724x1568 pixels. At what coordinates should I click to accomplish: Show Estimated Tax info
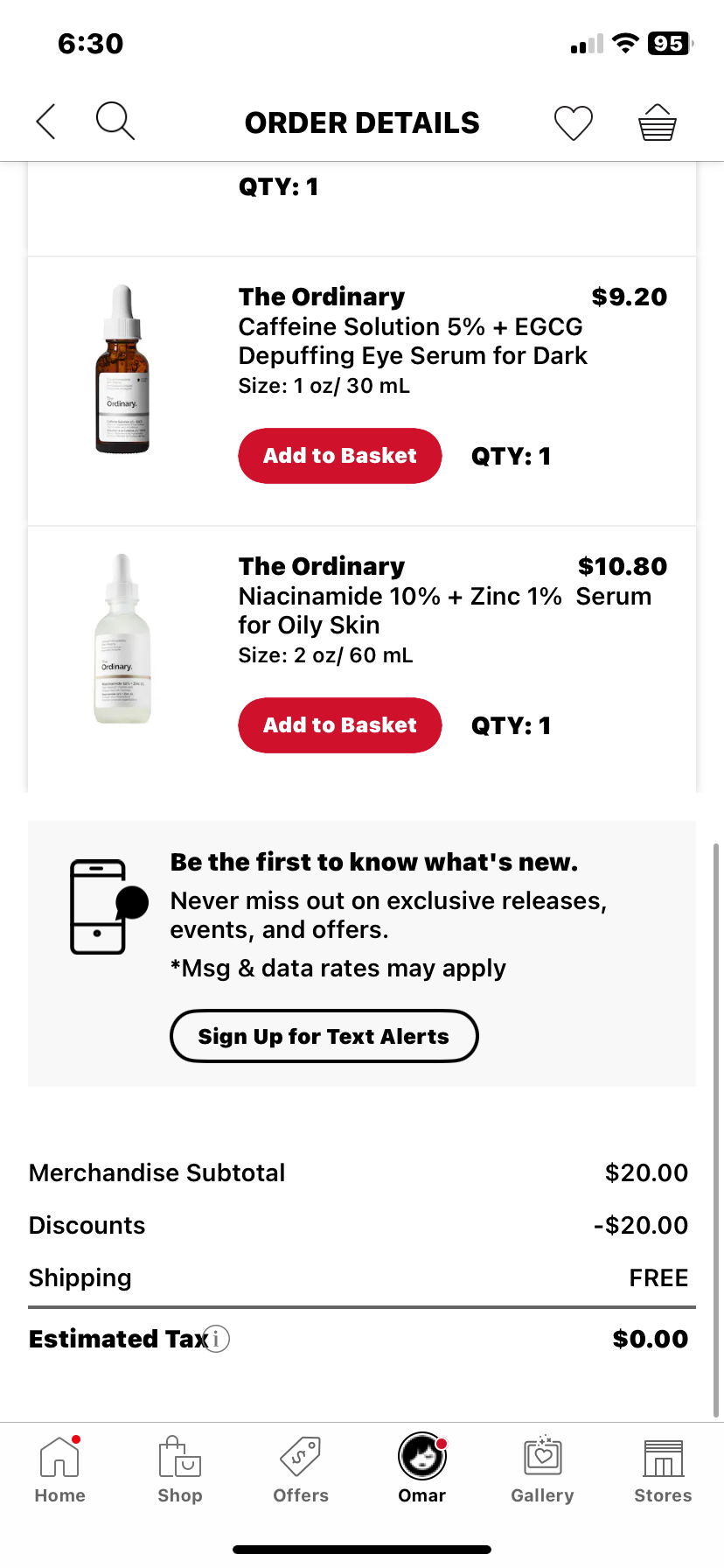tap(217, 1339)
